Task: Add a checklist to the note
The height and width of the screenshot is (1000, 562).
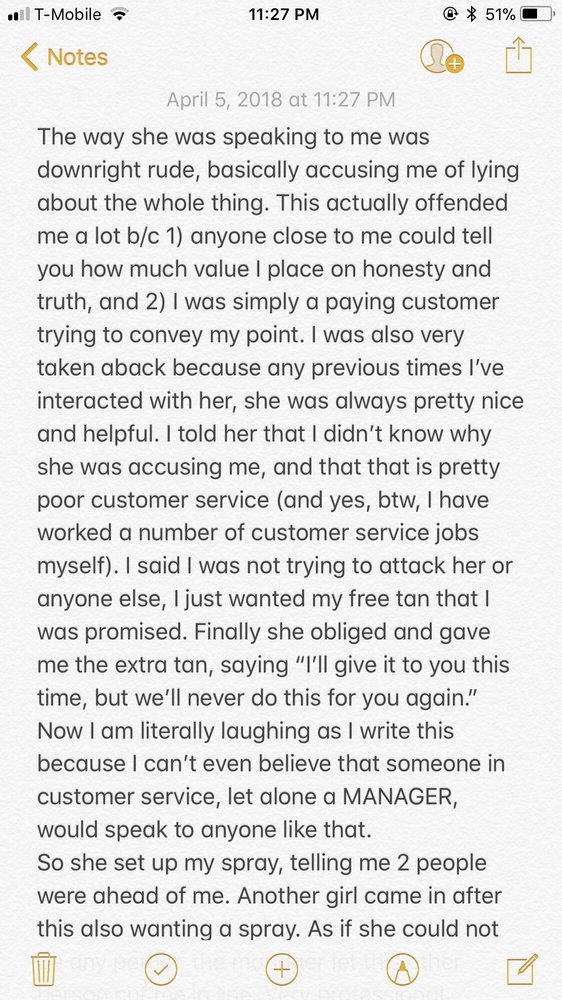Action: (x=161, y=970)
